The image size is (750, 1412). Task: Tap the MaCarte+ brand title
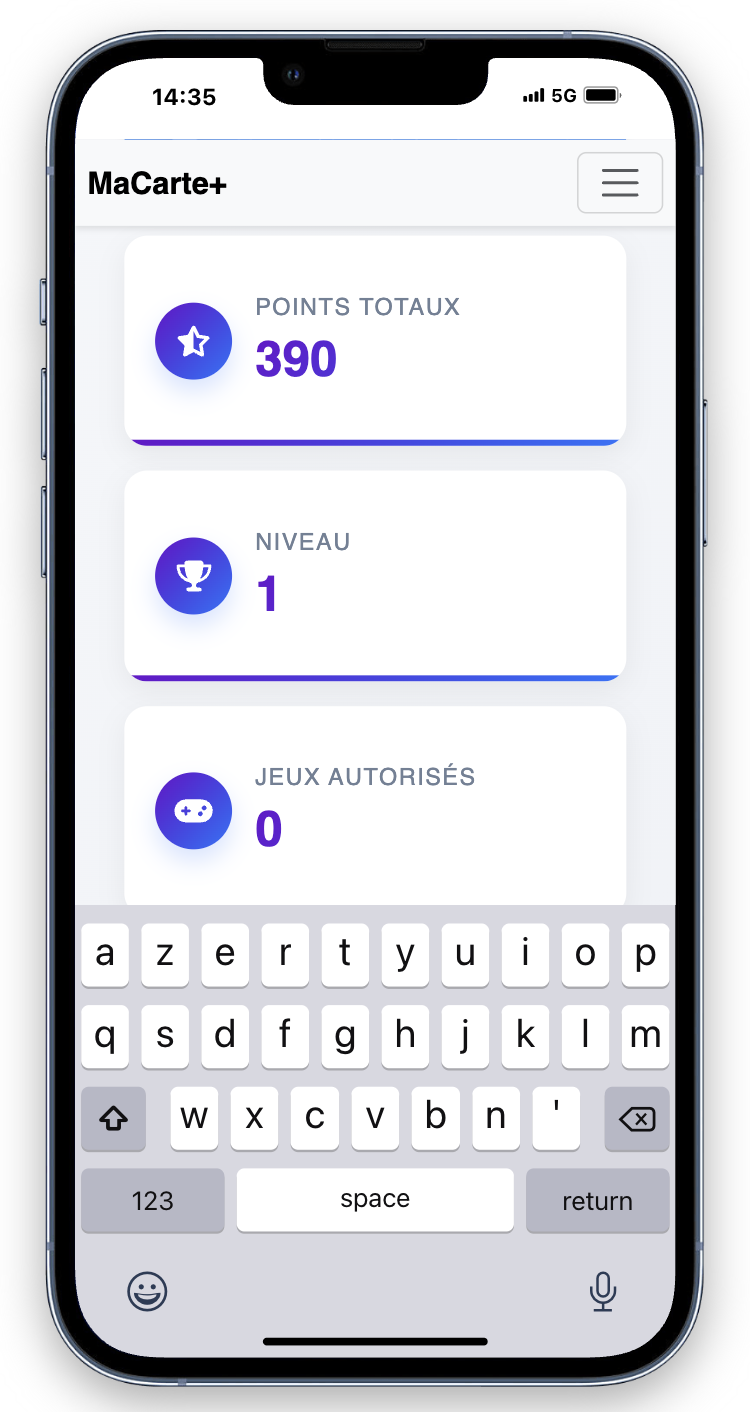[157, 183]
